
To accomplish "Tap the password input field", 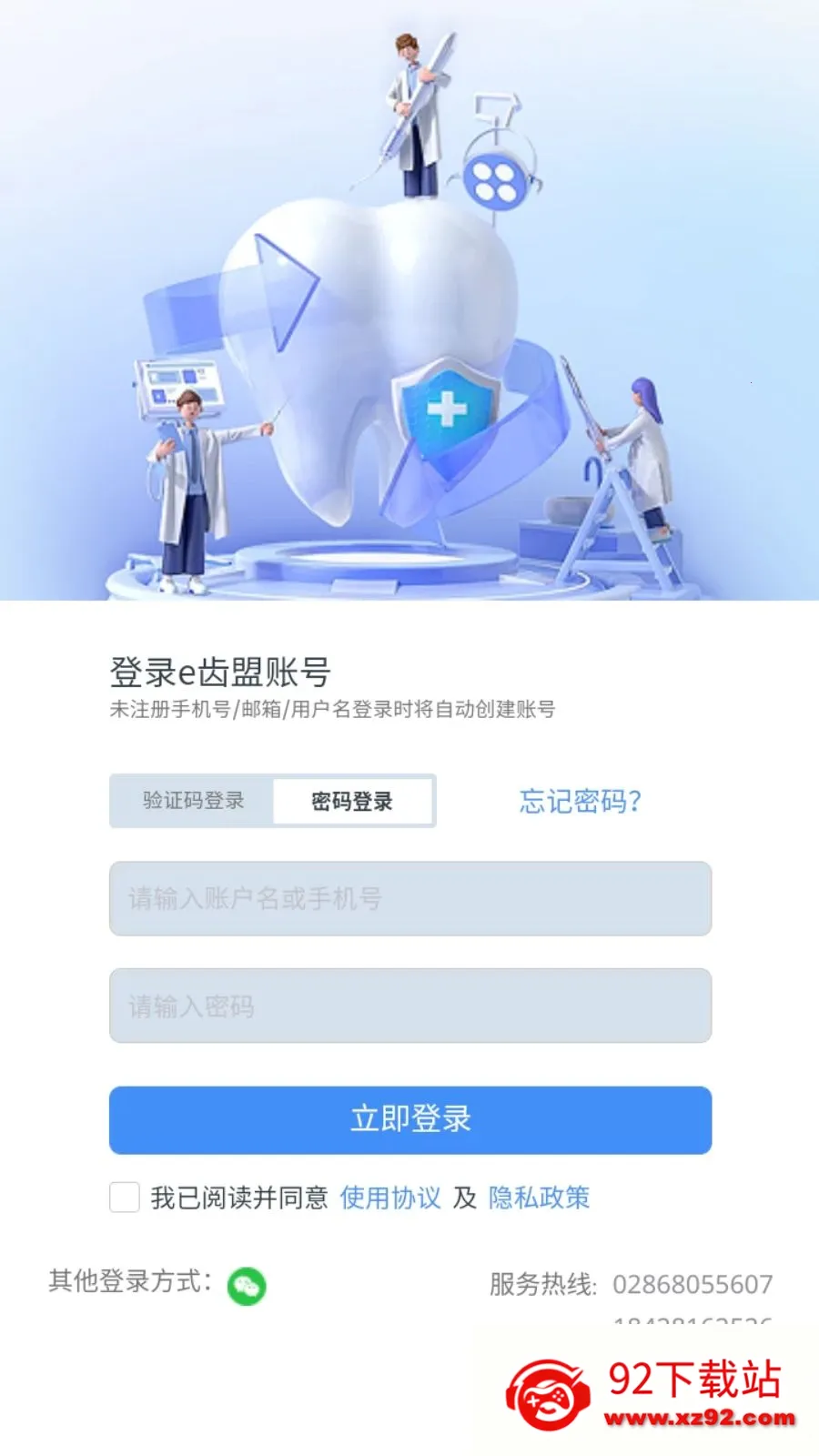I will click(410, 1006).
